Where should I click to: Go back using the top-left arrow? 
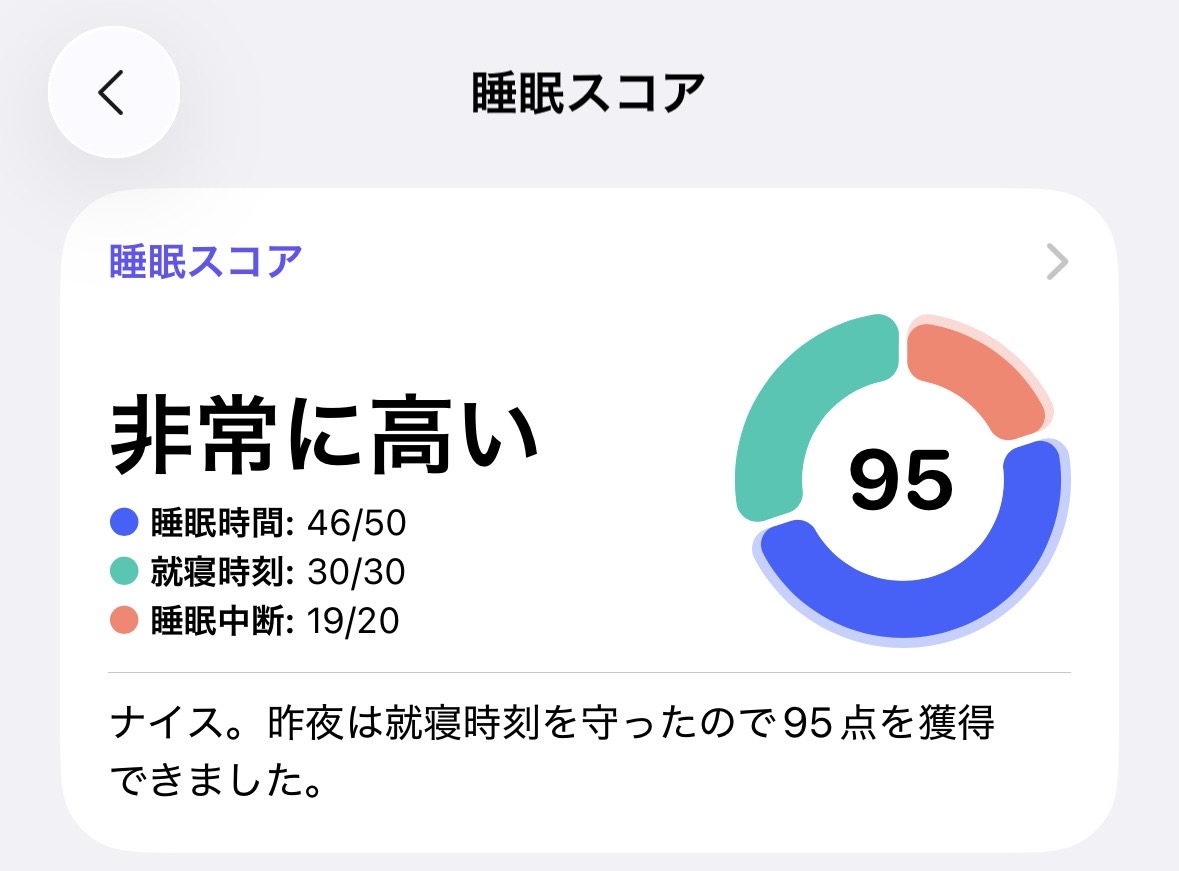(x=113, y=93)
